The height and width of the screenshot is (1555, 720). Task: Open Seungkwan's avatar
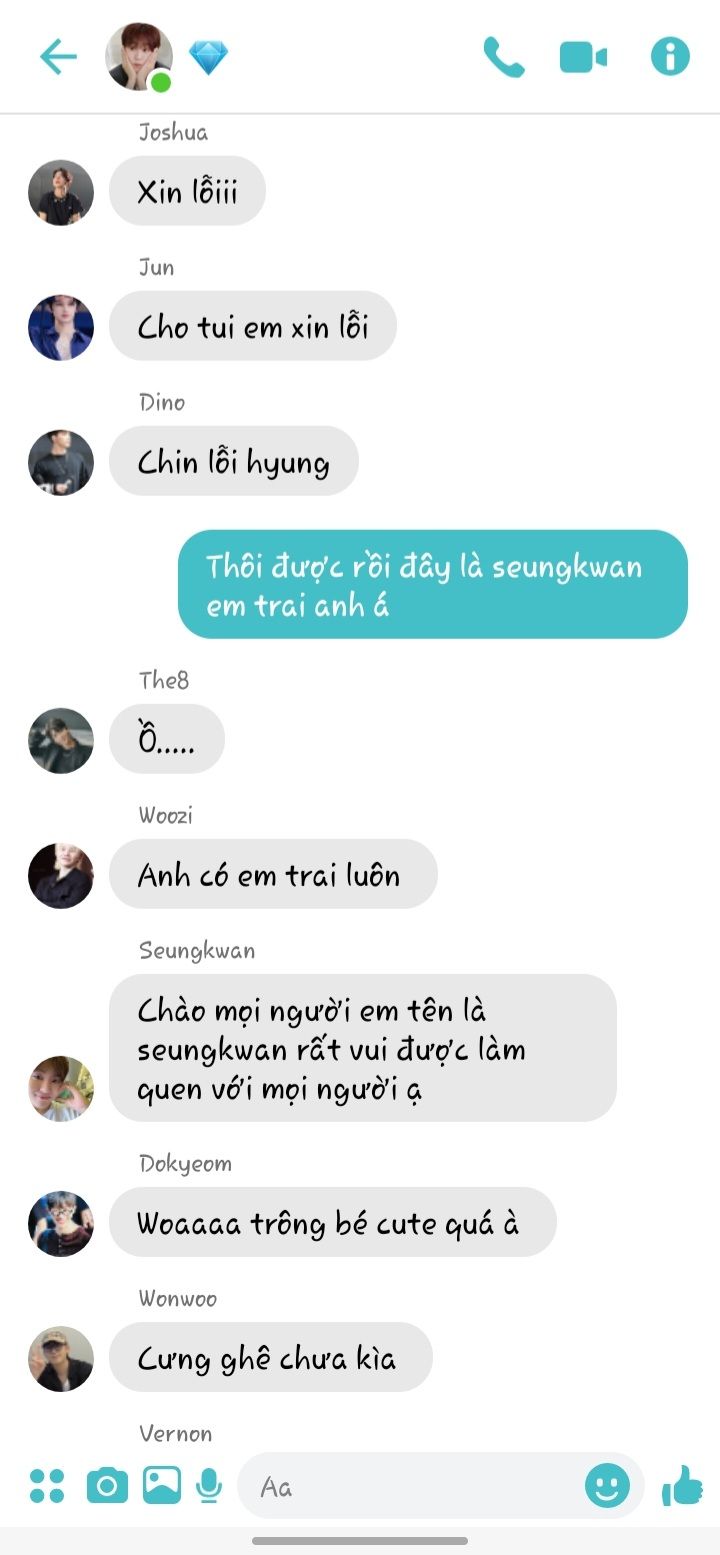pos(61,1088)
